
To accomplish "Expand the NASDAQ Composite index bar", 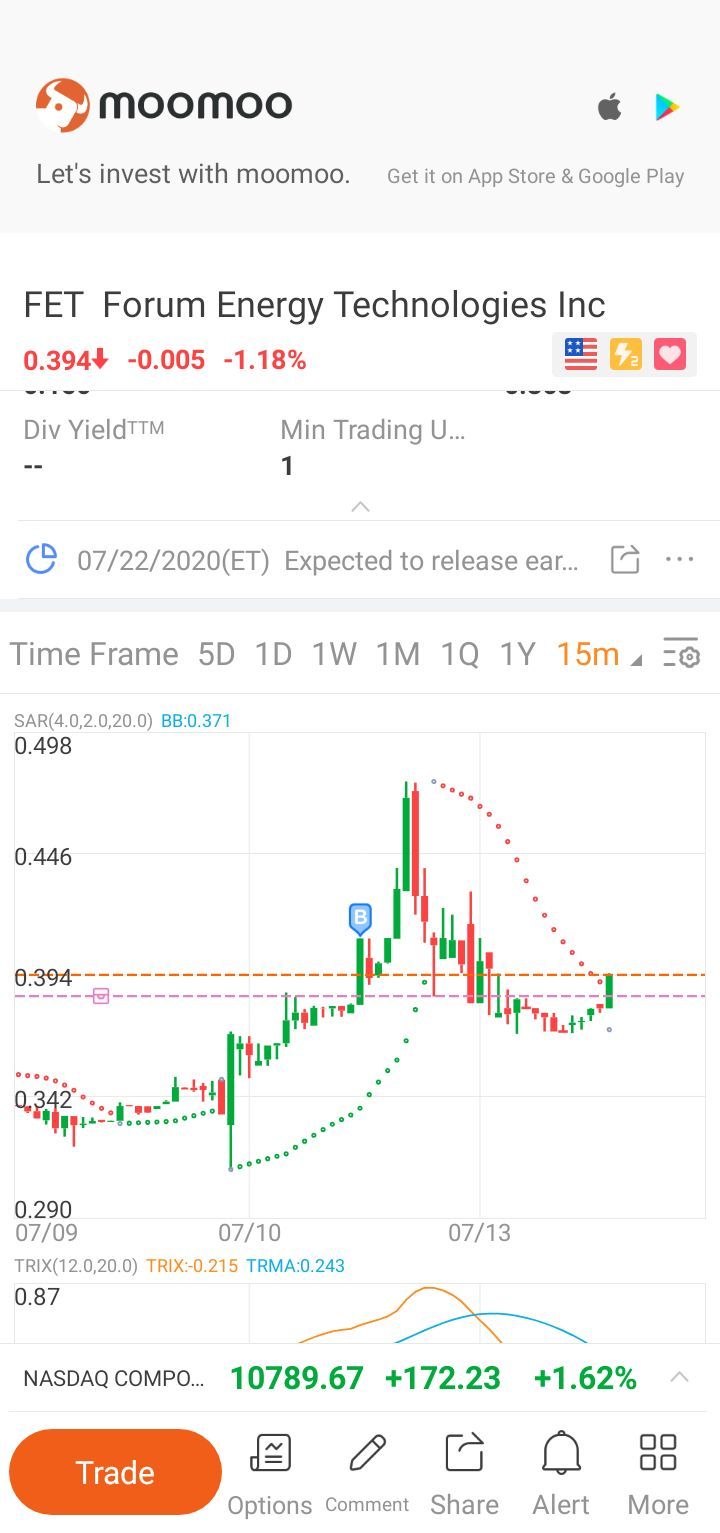I will point(679,1378).
